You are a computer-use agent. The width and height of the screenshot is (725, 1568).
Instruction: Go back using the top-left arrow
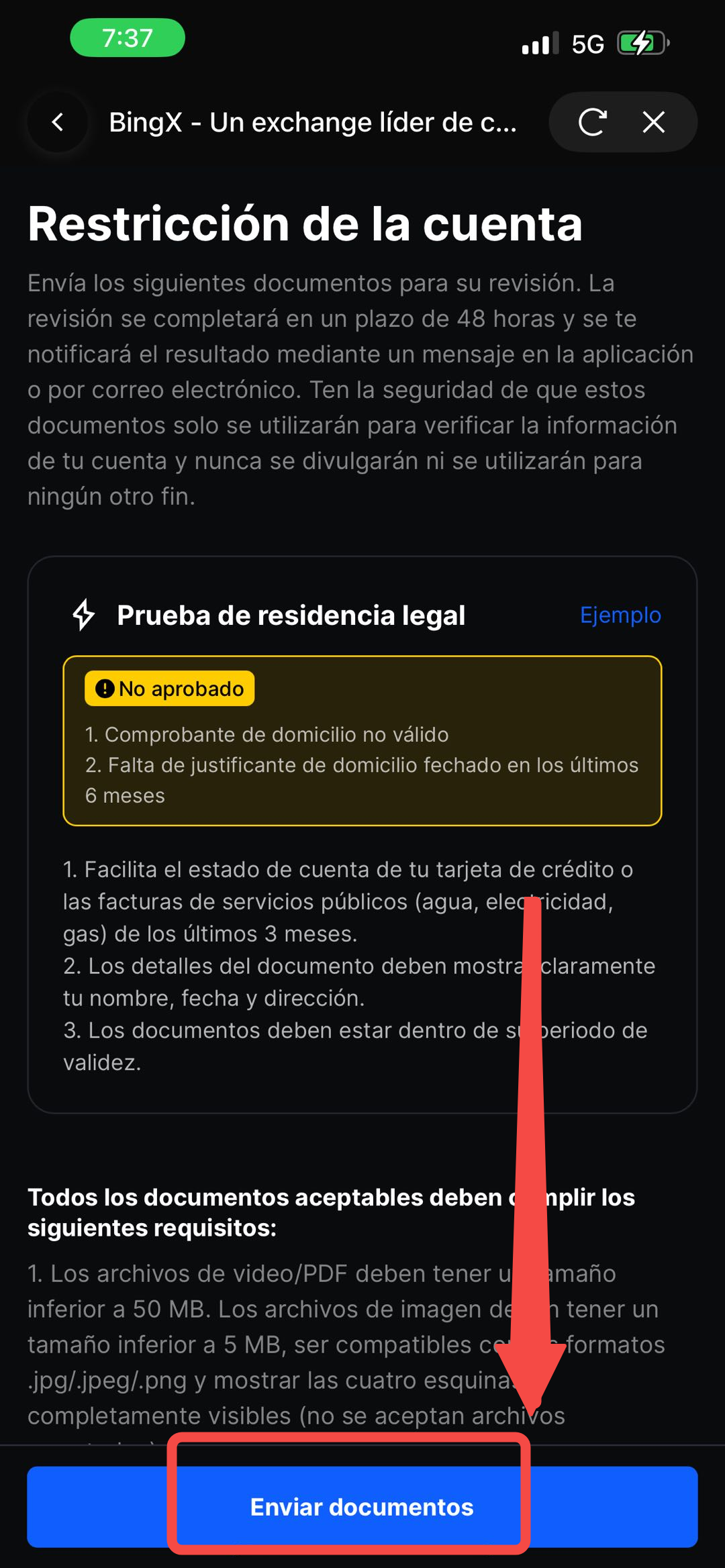[58, 122]
